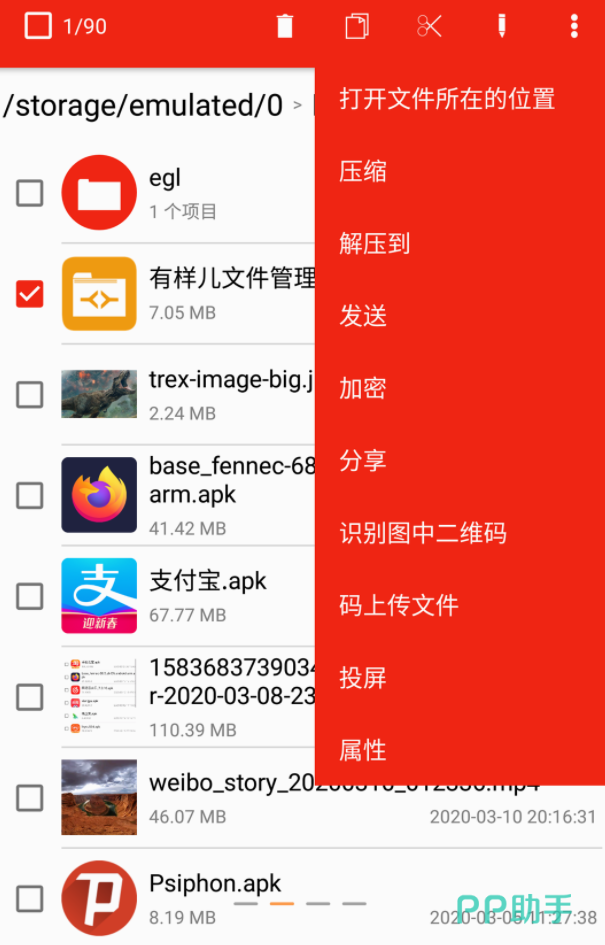The image size is (605, 945).
Task: Tick the checkbox beside Psiphon.apk
Action: click(x=30, y=898)
